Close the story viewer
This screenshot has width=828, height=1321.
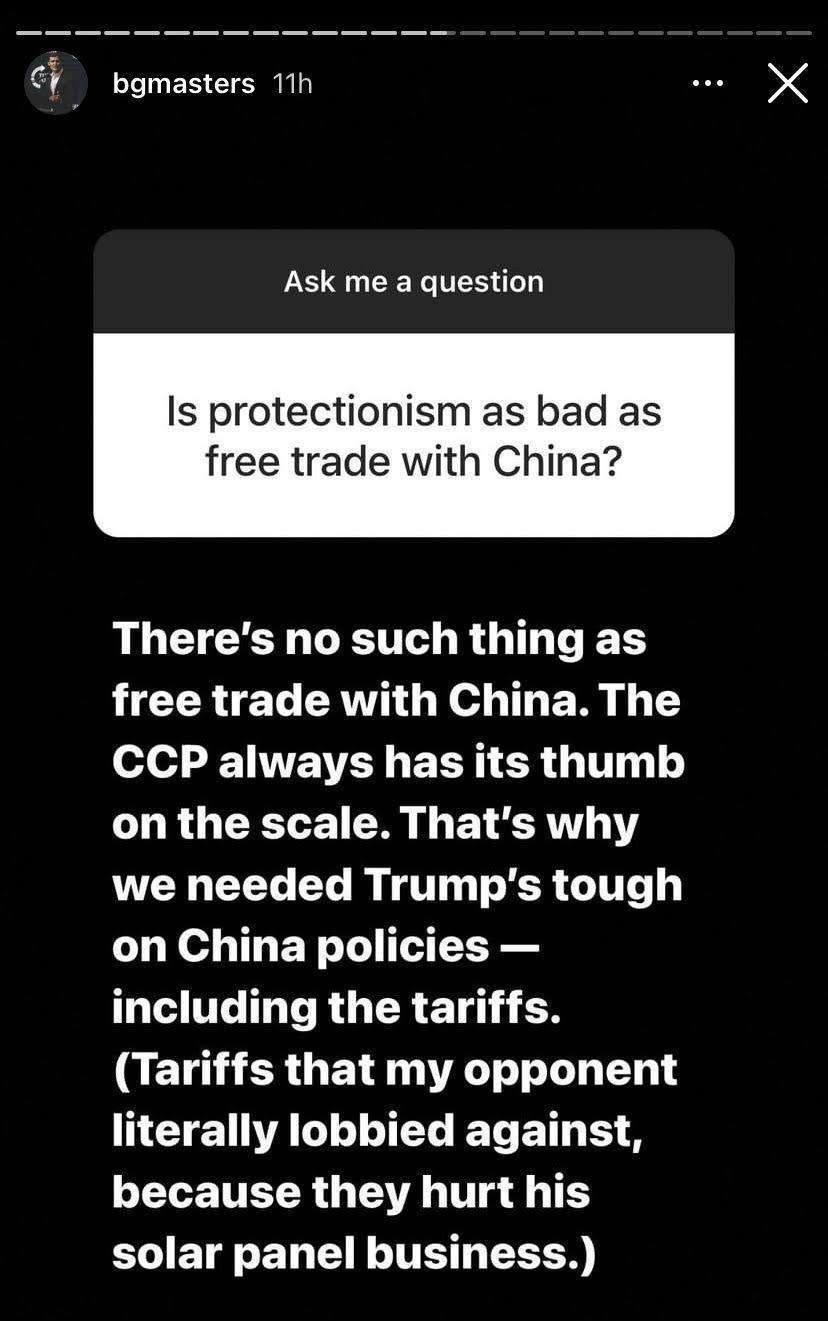tap(787, 83)
